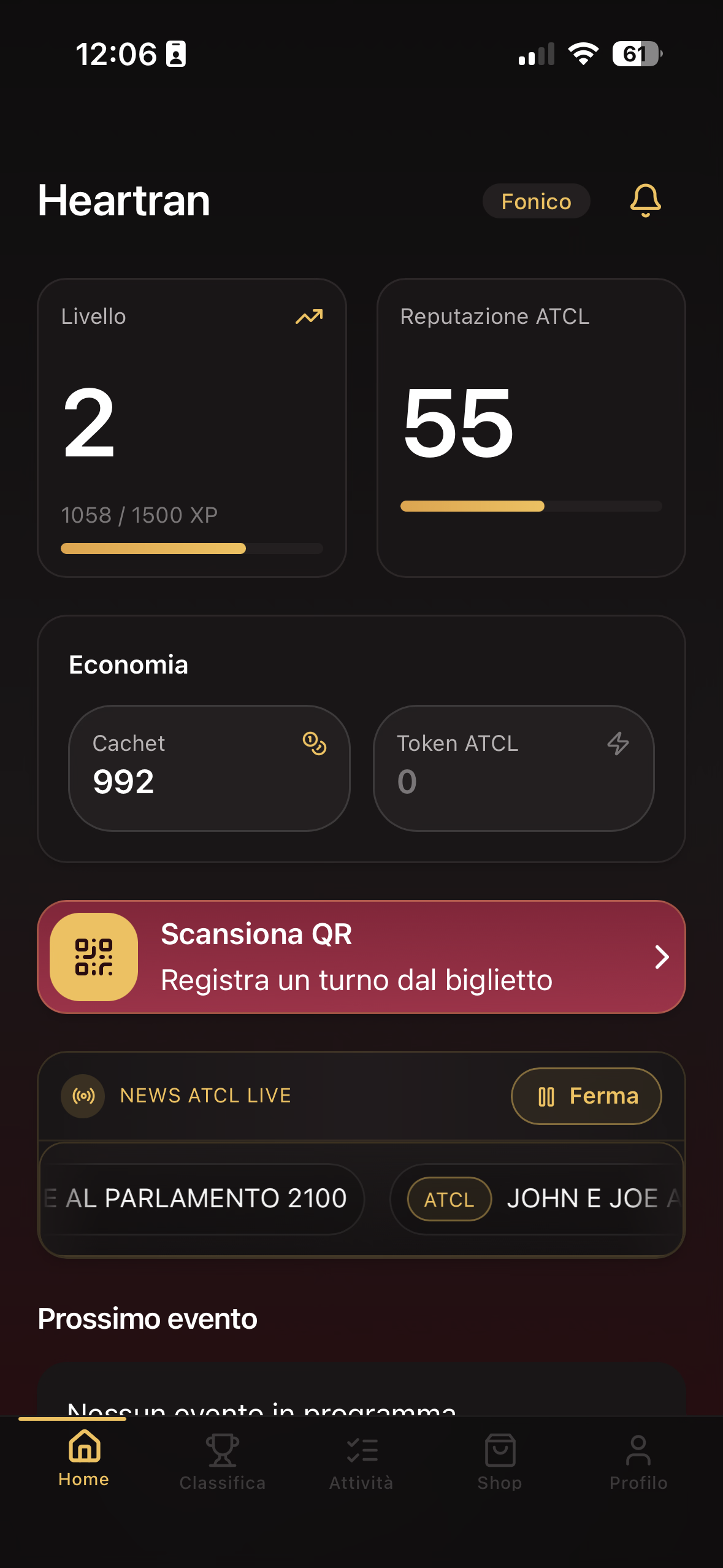
Task: Select the Livello growth trend icon
Action: click(x=307, y=317)
